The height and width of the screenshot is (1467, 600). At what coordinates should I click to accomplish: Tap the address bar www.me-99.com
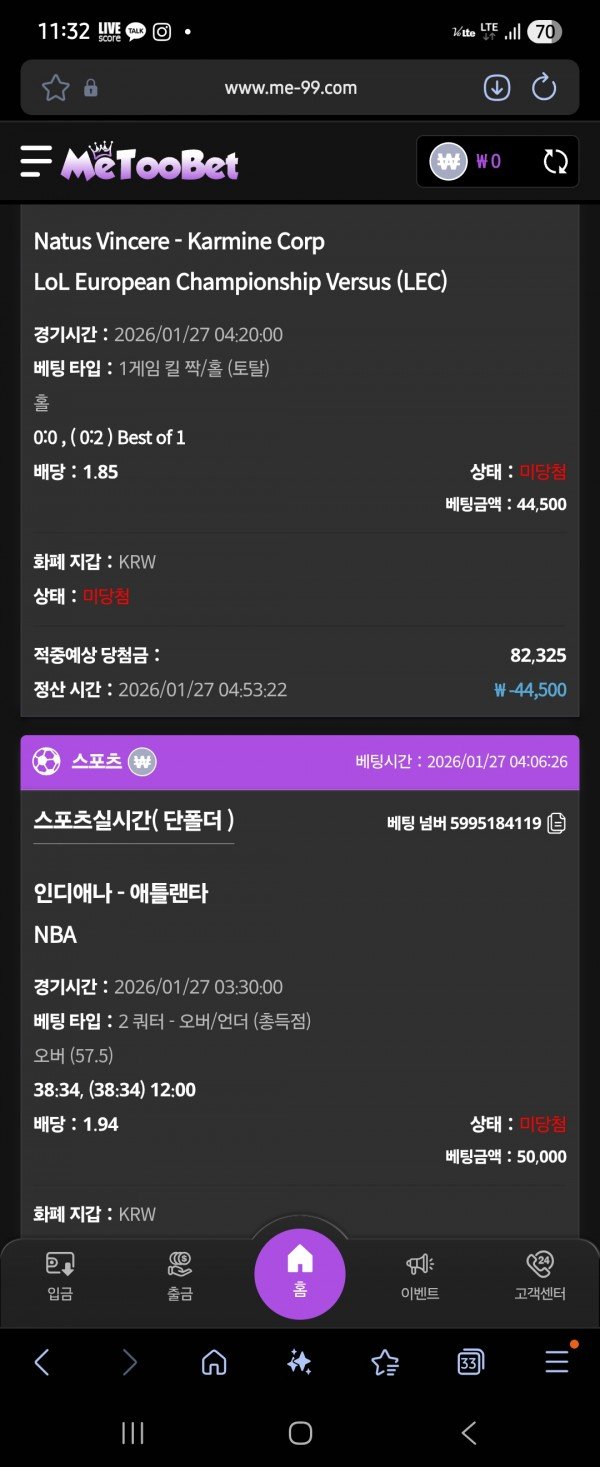[x=290, y=88]
